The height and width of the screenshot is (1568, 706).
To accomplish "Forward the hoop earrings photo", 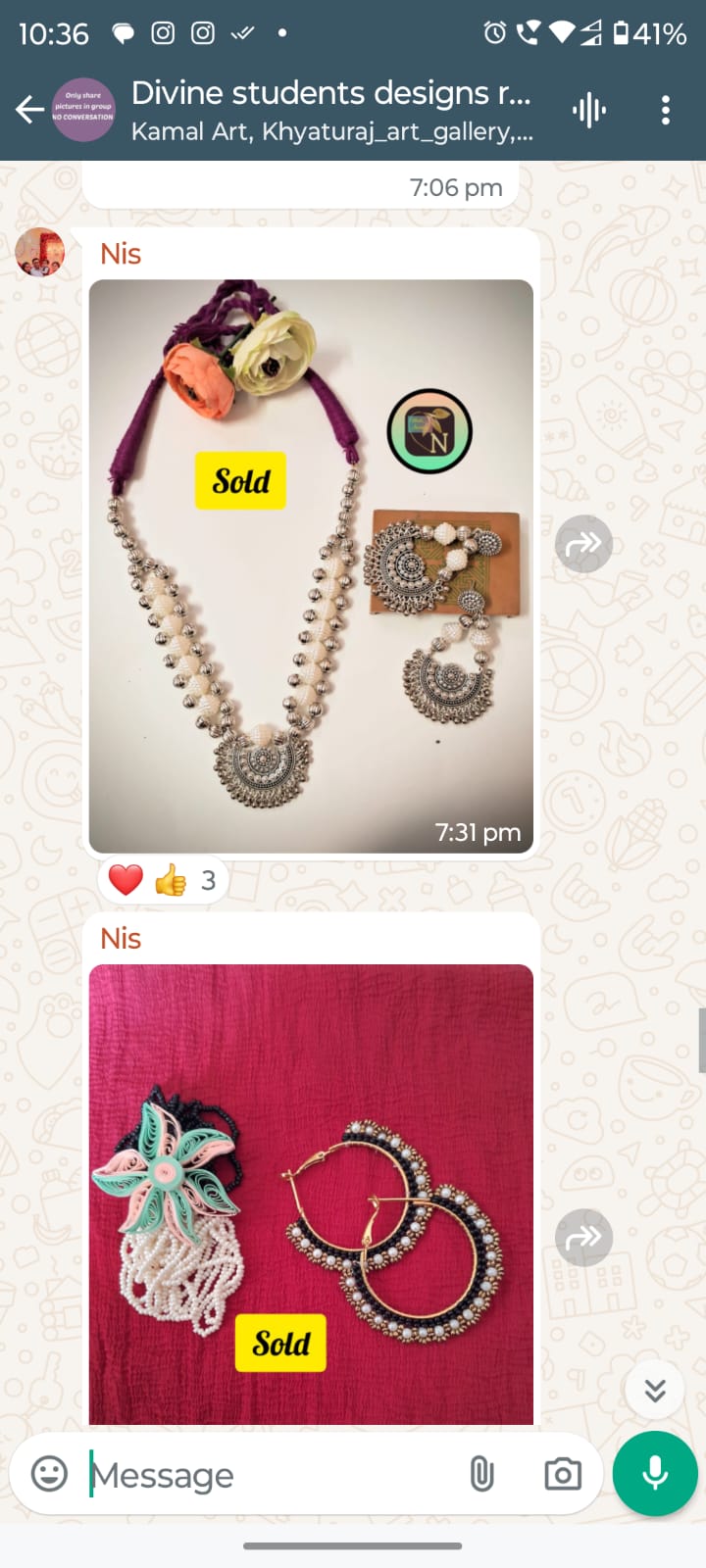I will click(x=583, y=1238).
